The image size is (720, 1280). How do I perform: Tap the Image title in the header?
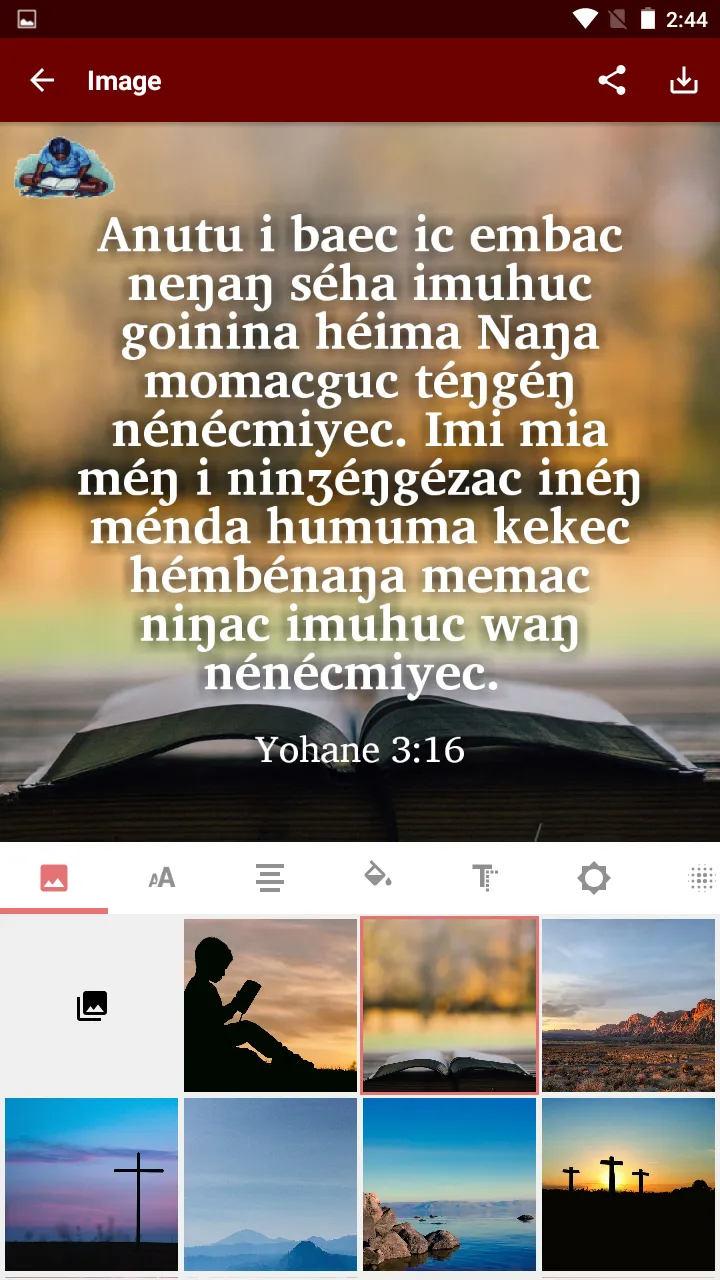click(123, 81)
